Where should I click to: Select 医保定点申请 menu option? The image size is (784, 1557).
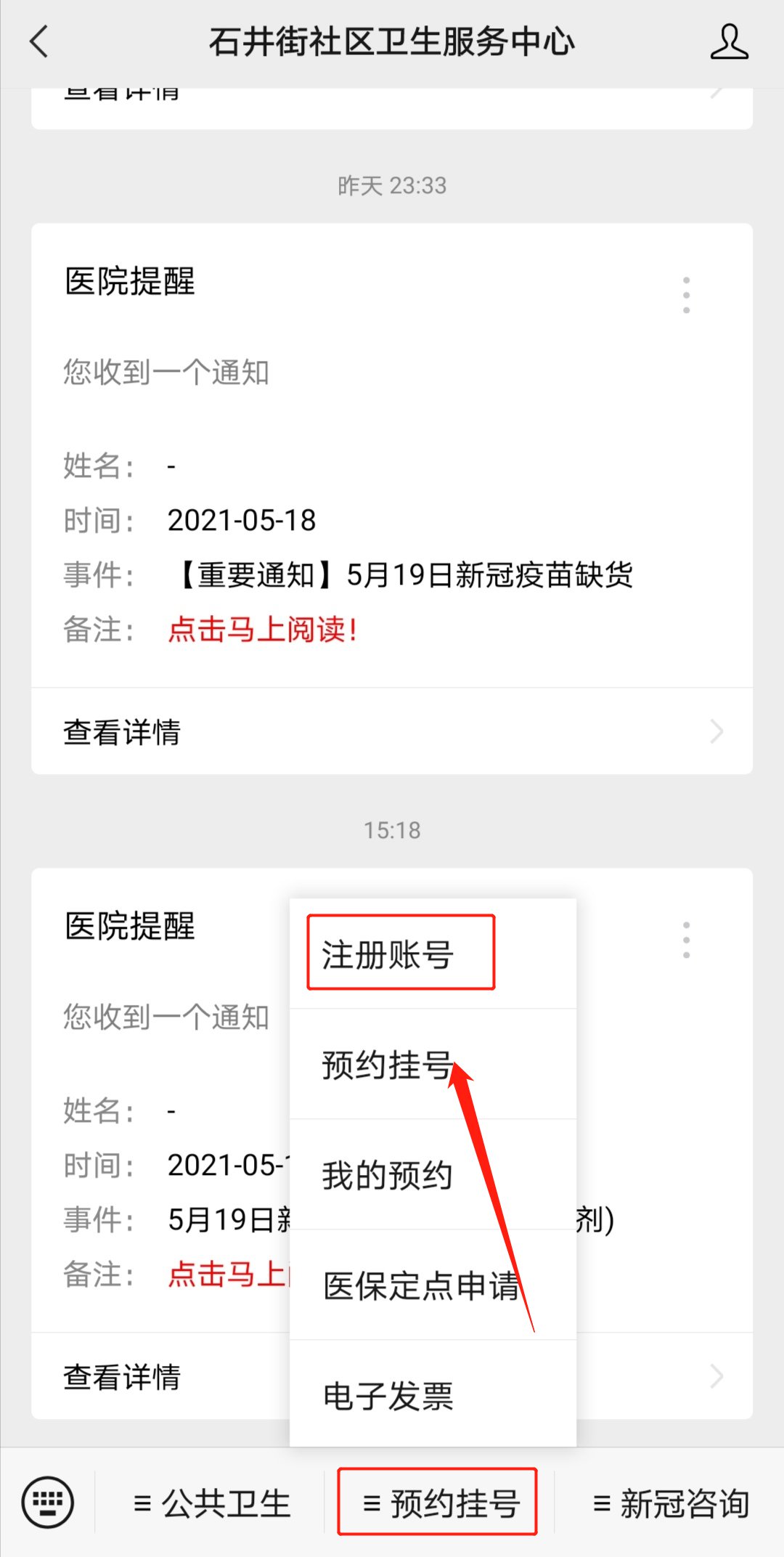(421, 1285)
